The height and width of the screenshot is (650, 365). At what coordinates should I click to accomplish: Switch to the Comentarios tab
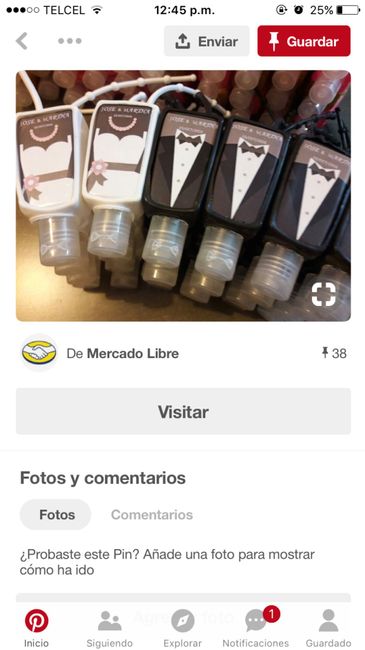point(152,514)
